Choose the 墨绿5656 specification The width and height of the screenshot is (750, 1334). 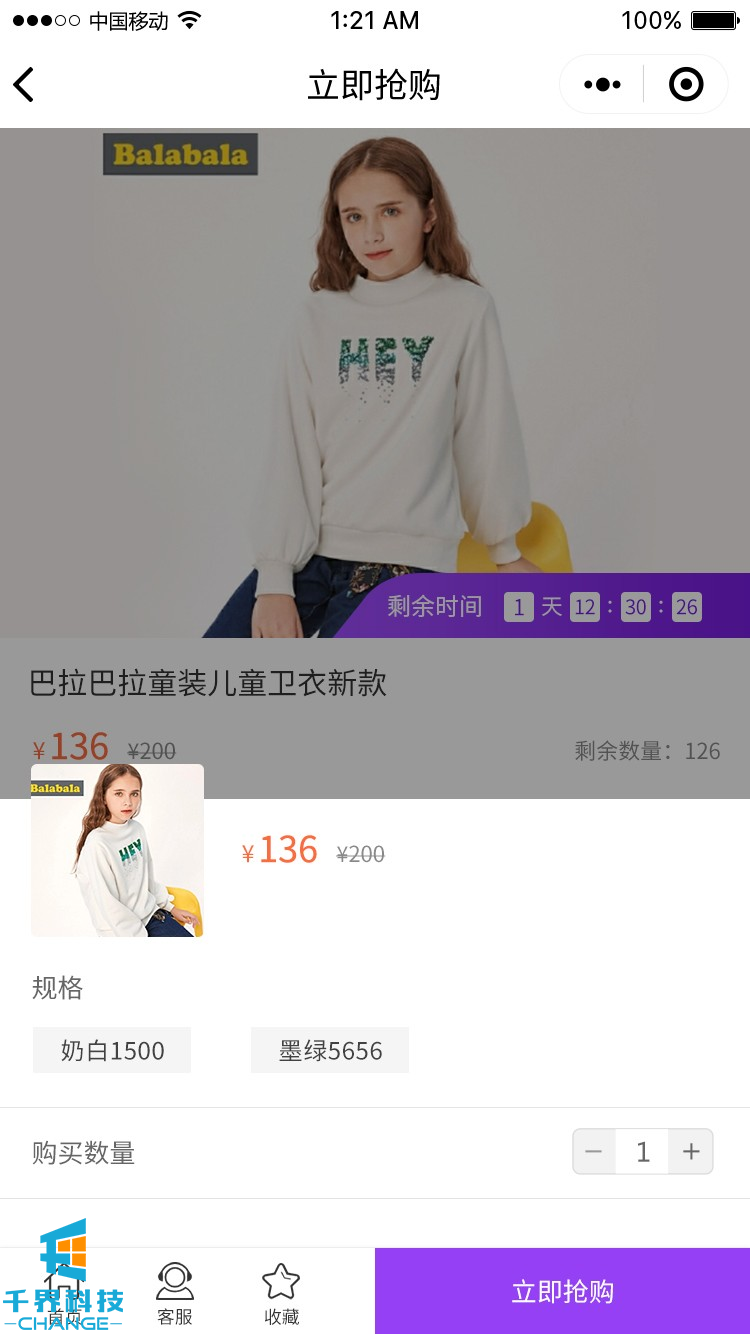[x=330, y=1050]
